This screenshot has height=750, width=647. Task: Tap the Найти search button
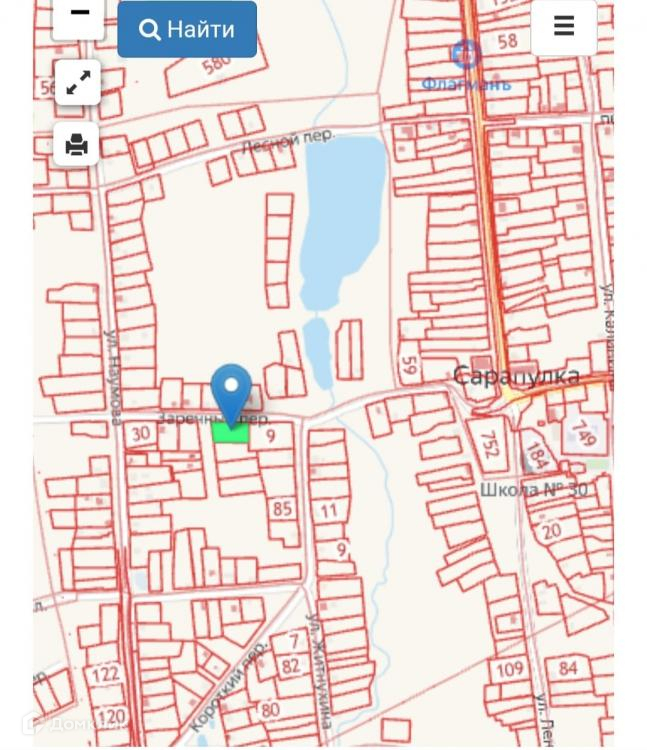click(x=187, y=29)
